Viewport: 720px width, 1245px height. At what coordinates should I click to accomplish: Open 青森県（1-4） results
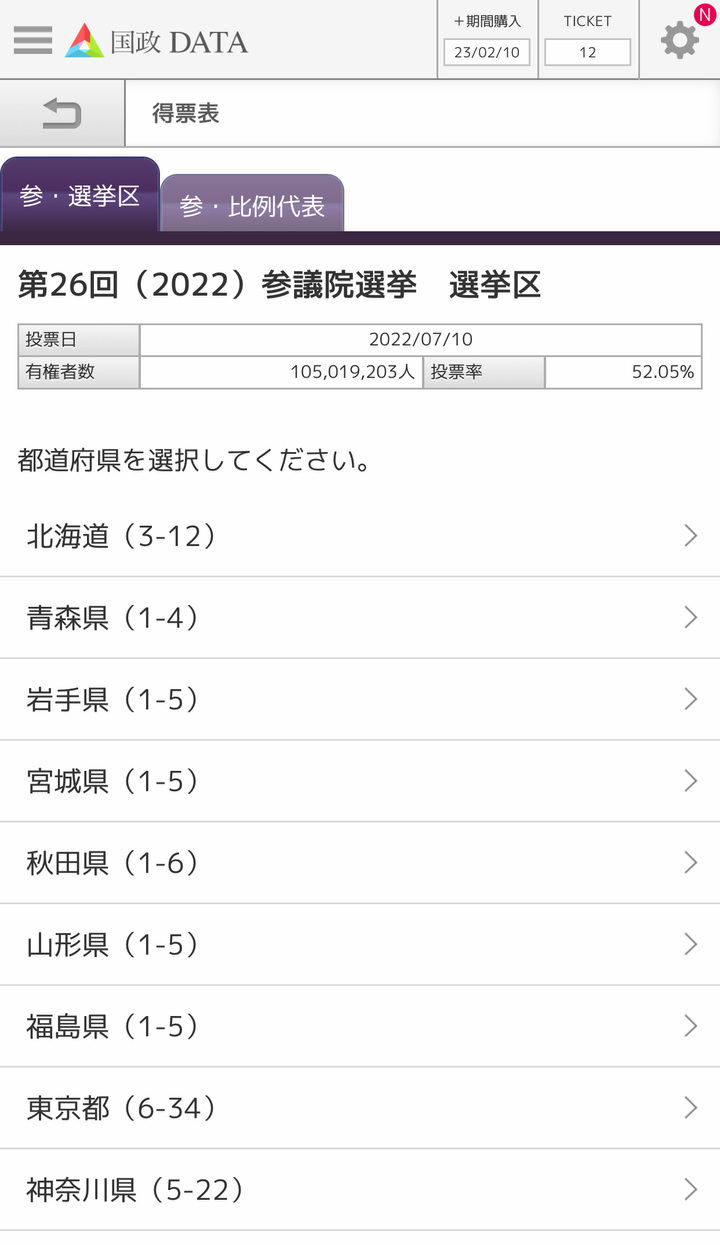click(360, 618)
